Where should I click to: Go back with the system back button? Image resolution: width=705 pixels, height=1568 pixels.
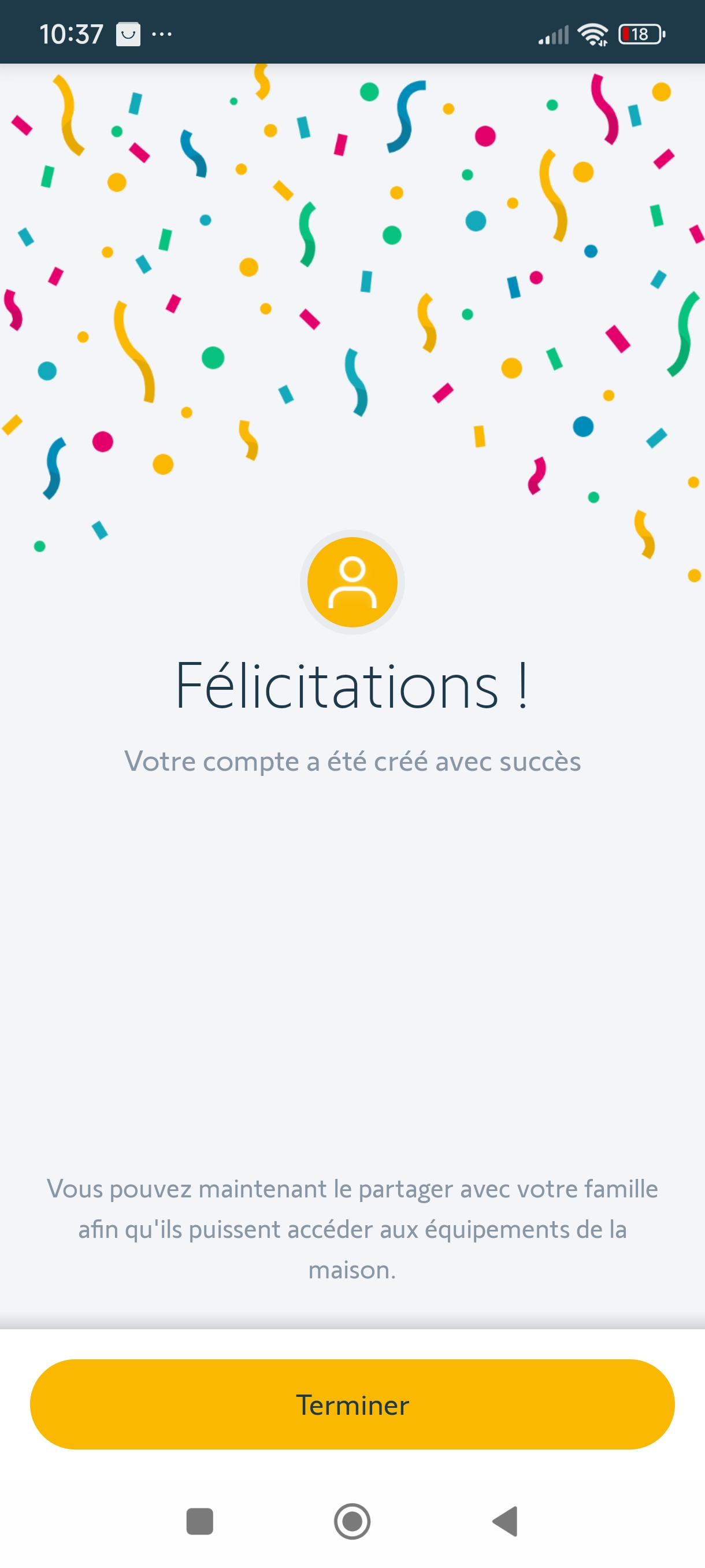click(x=506, y=1521)
